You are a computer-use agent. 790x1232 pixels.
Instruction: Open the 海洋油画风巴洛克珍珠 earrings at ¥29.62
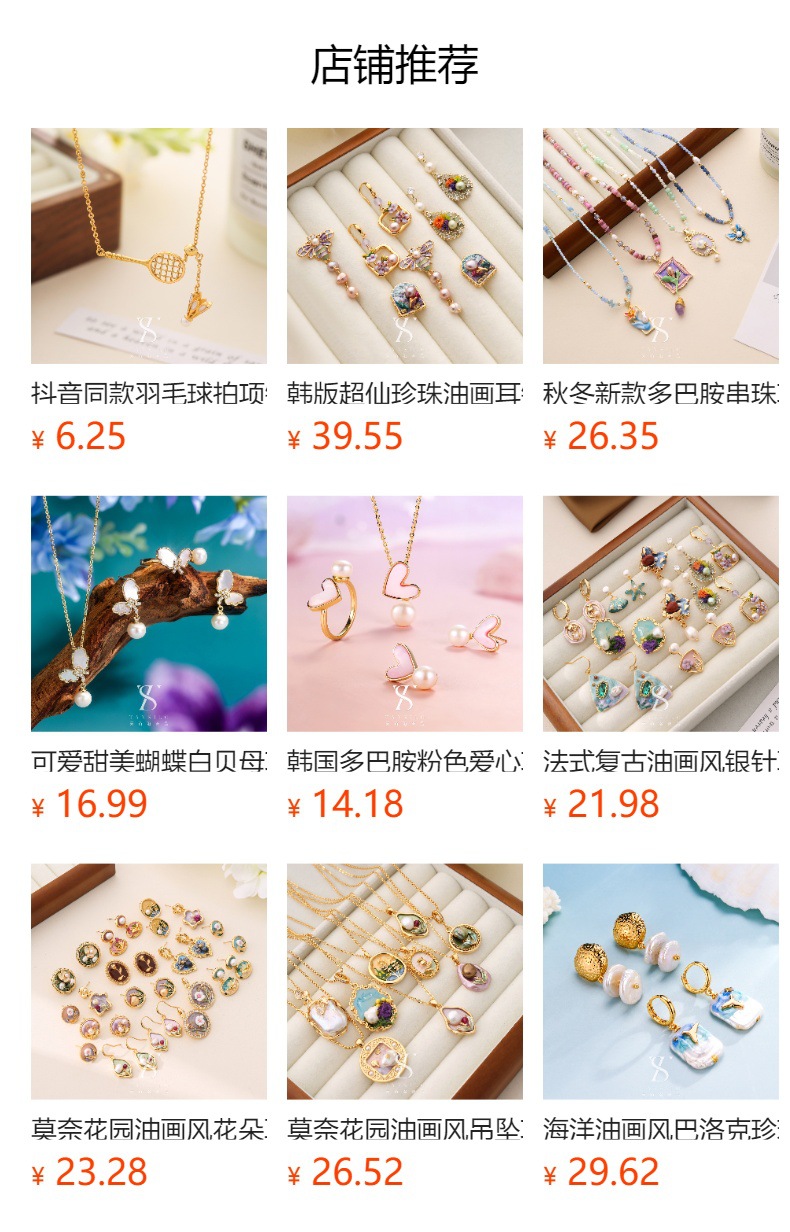coord(660,982)
